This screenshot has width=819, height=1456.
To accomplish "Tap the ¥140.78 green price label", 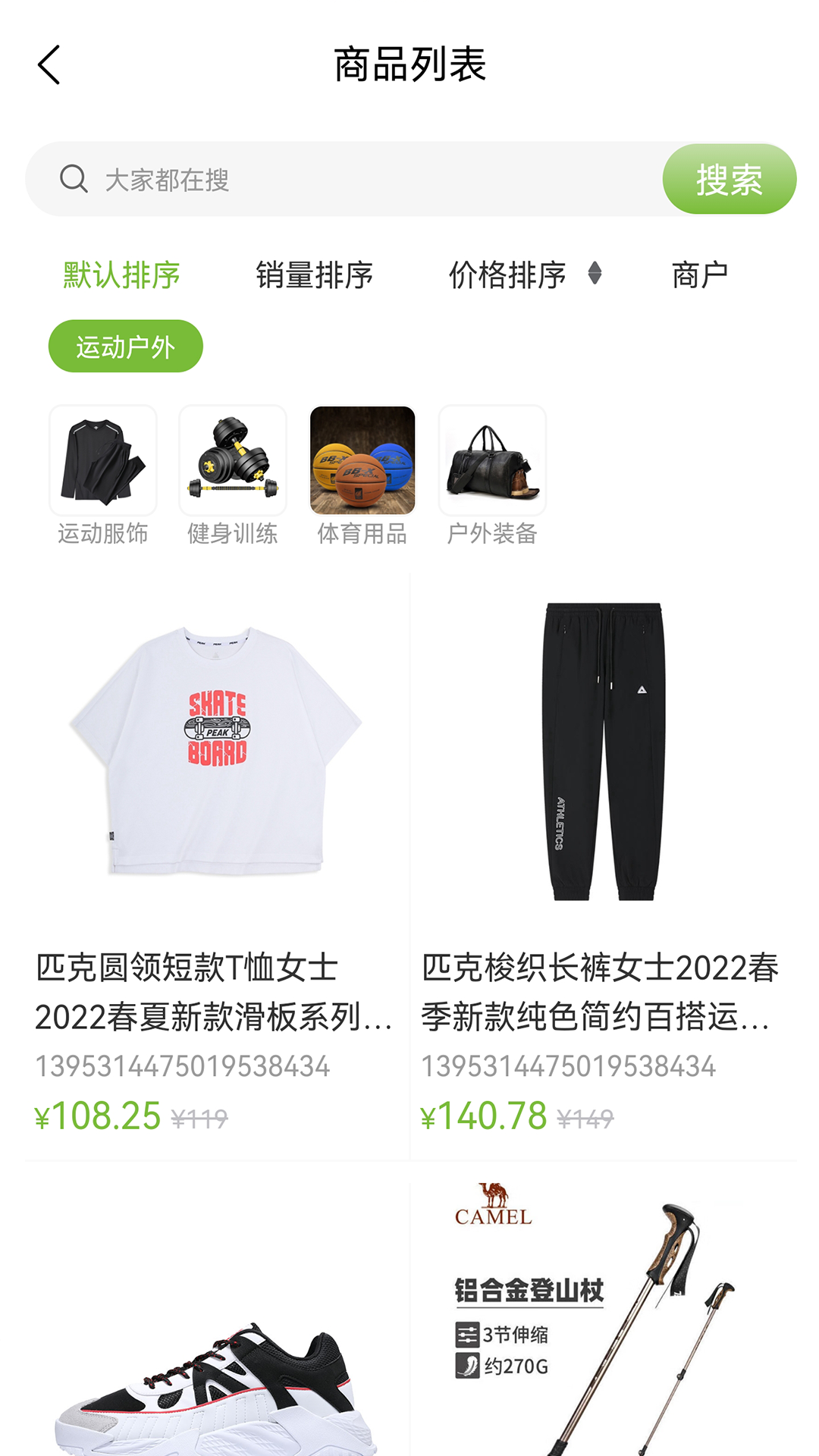I will pos(484,1115).
